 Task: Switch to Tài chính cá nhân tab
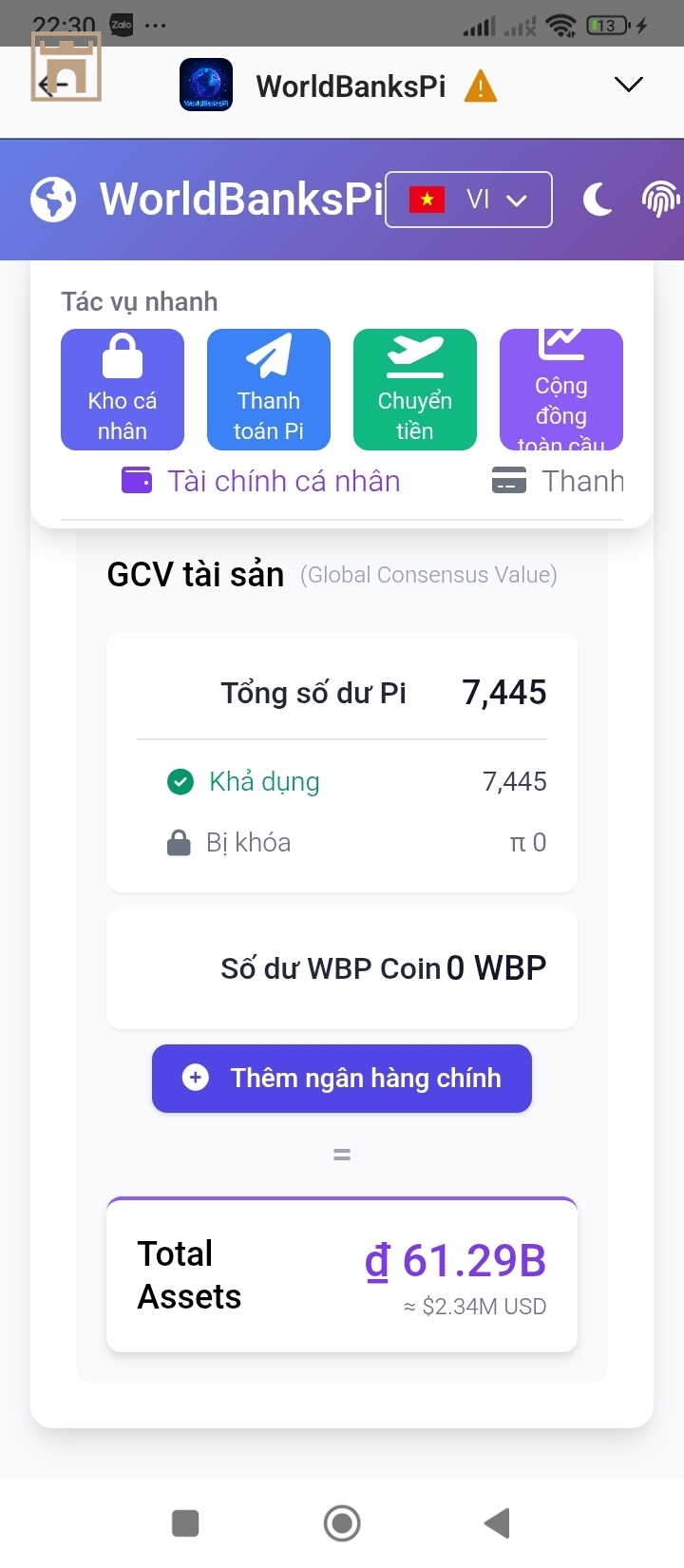click(261, 481)
